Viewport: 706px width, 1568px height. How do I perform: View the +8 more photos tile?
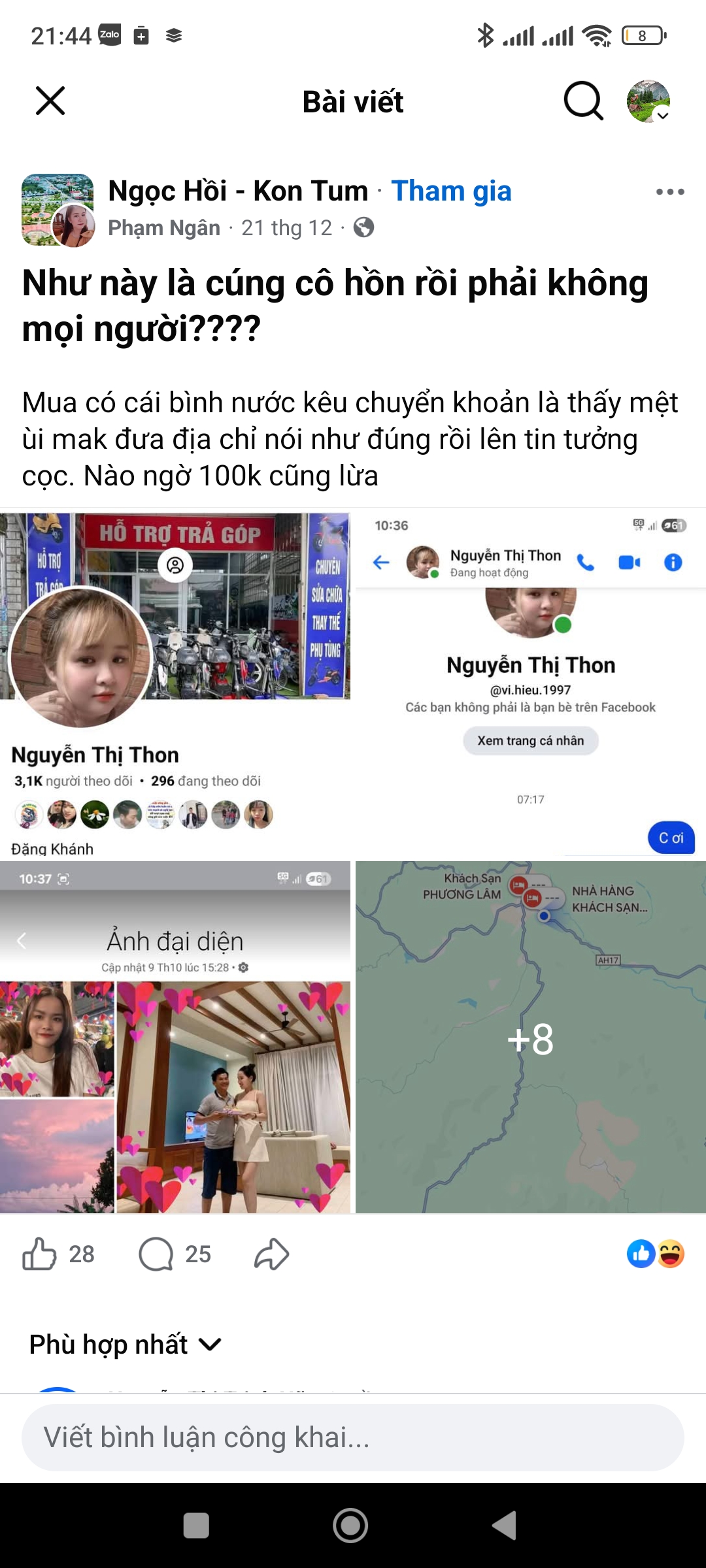530,1037
